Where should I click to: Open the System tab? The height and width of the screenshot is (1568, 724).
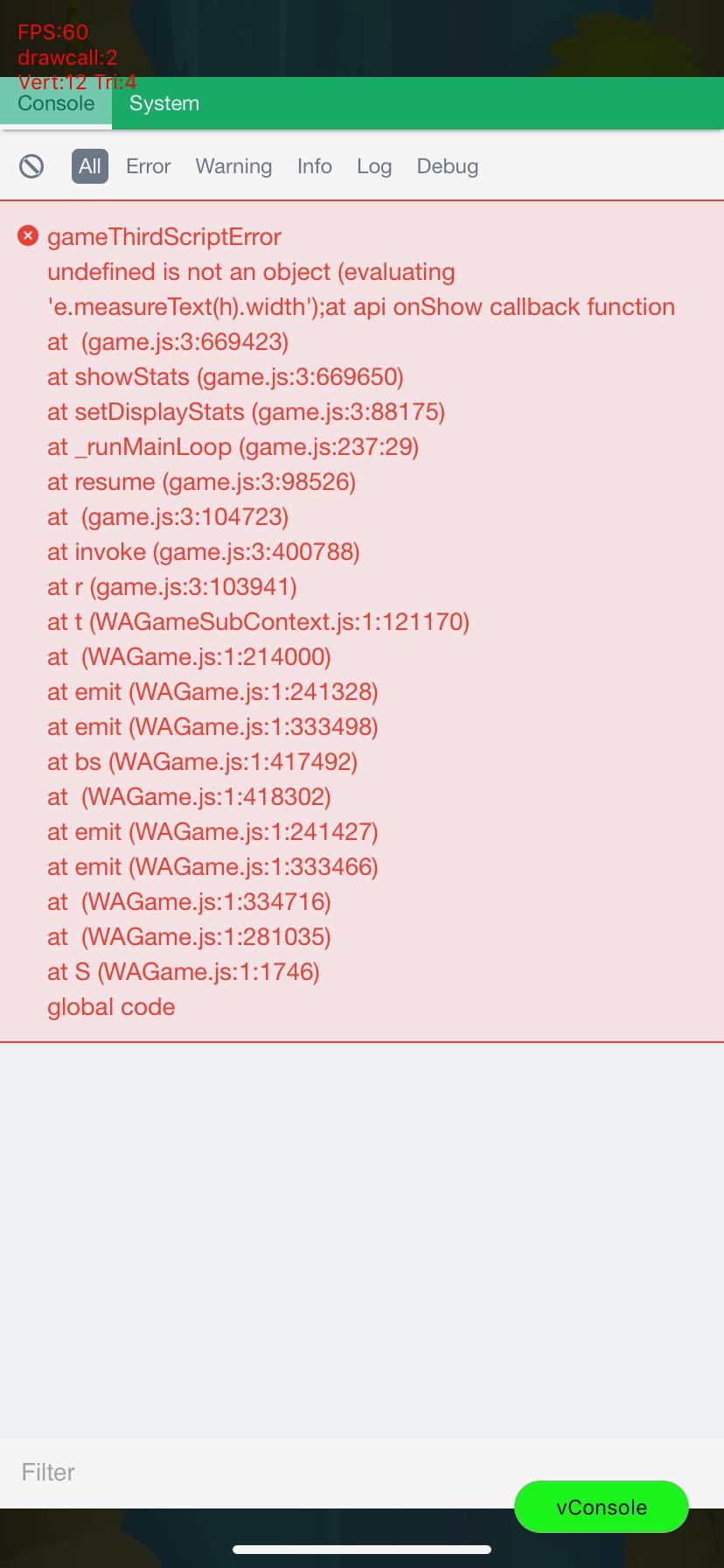(164, 103)
